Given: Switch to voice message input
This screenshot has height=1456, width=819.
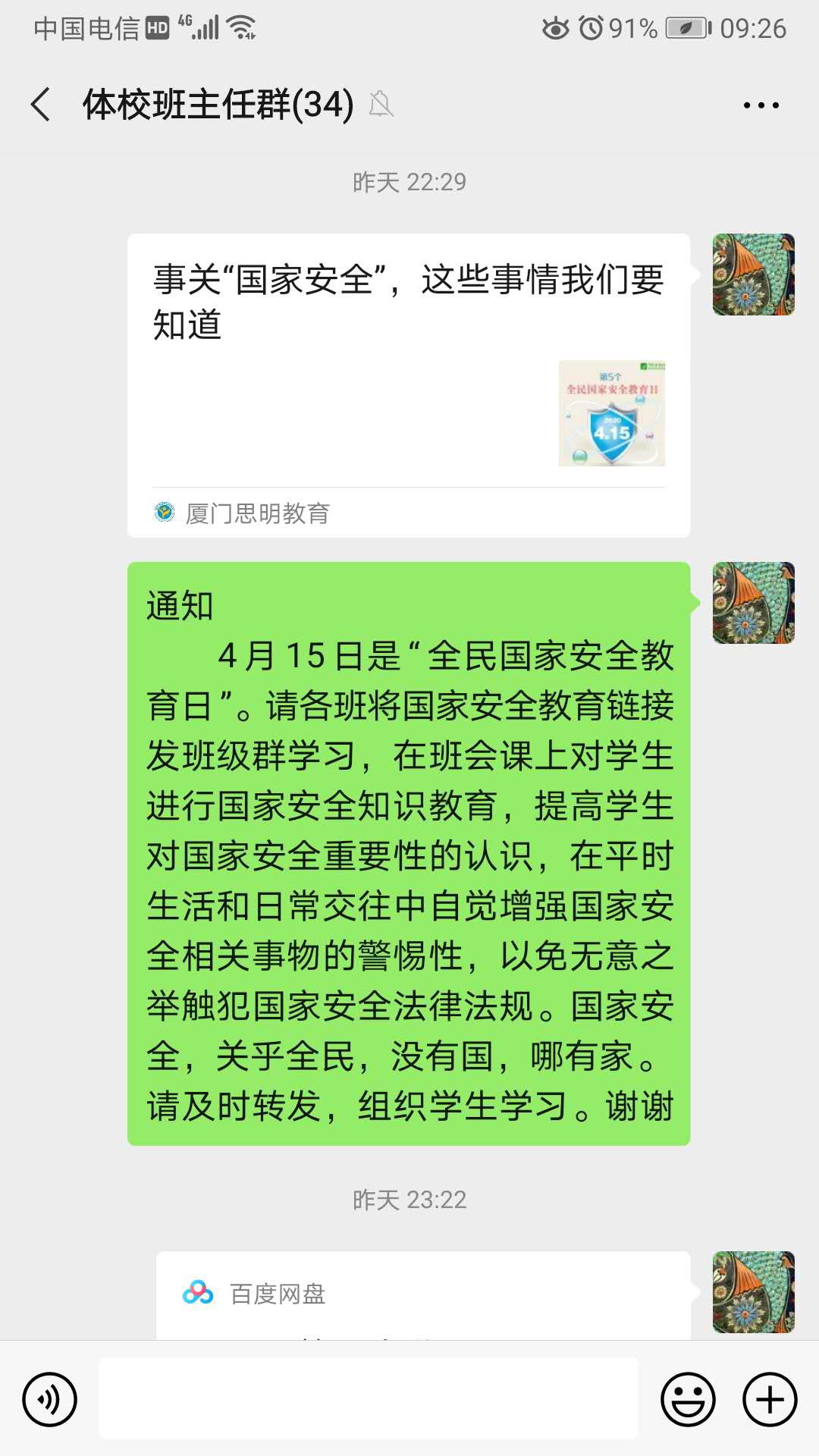Looking at the screenshot, I should 50,1399.
